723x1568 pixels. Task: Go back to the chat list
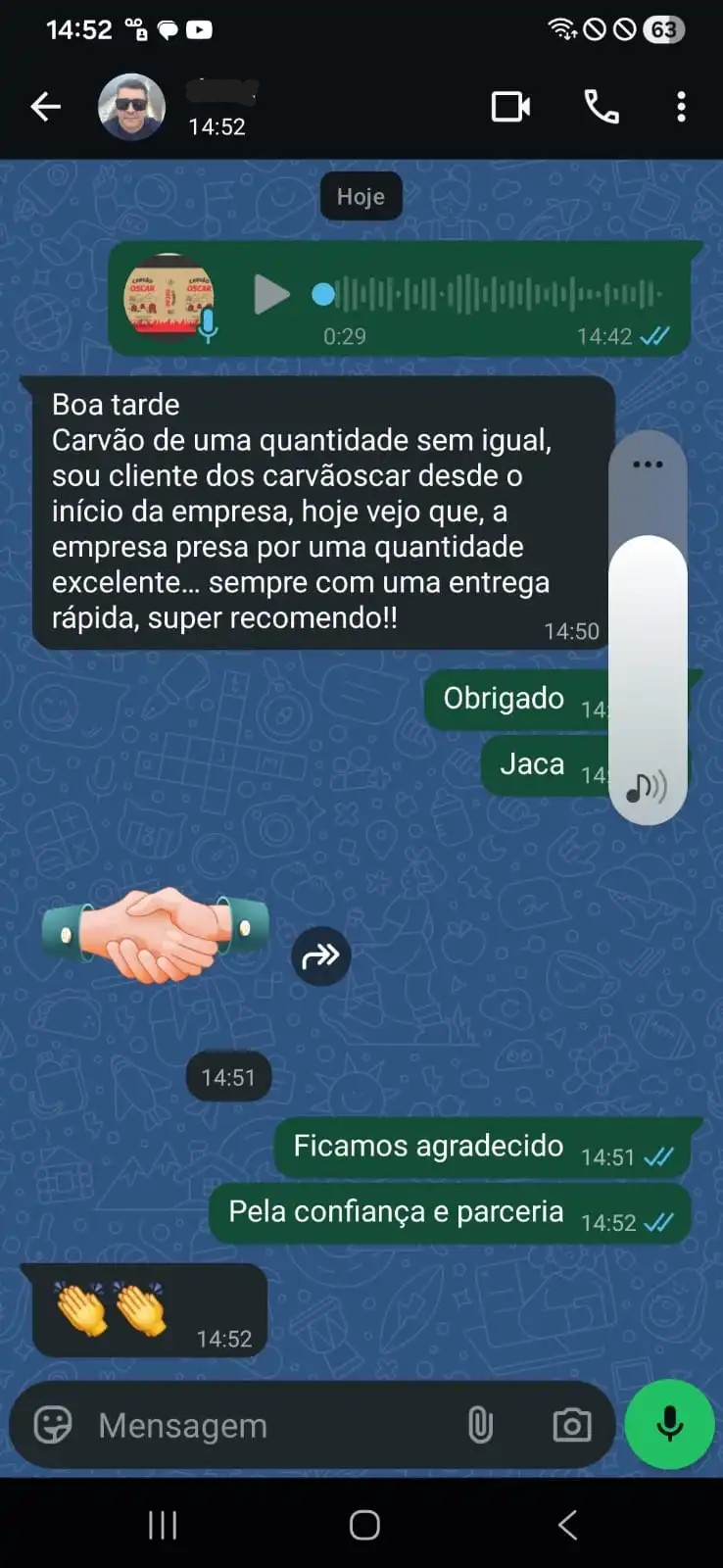point(45,107)
